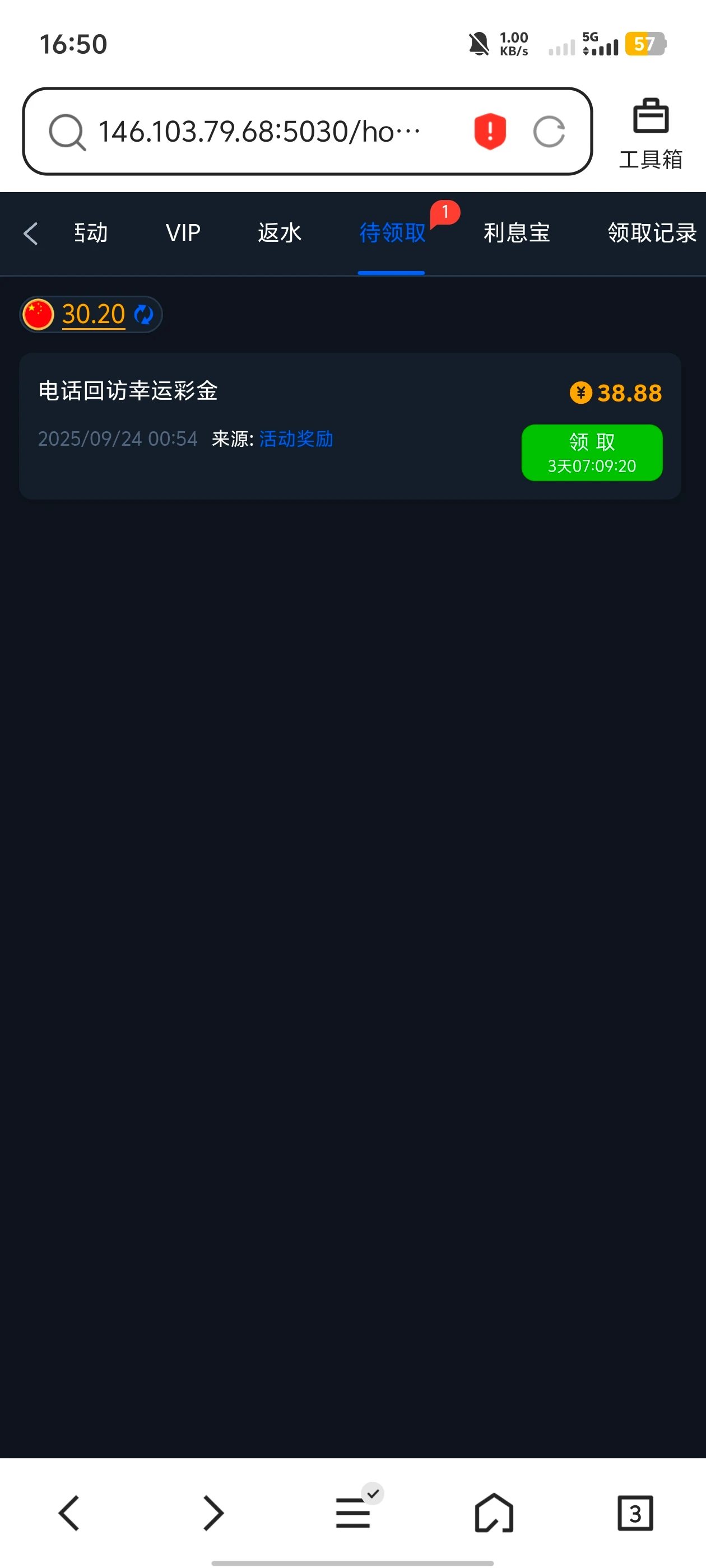The height and width of the screenshot is (1568, 706).
Task: Open the browser menu with three lines
Action: [354, 1514]
